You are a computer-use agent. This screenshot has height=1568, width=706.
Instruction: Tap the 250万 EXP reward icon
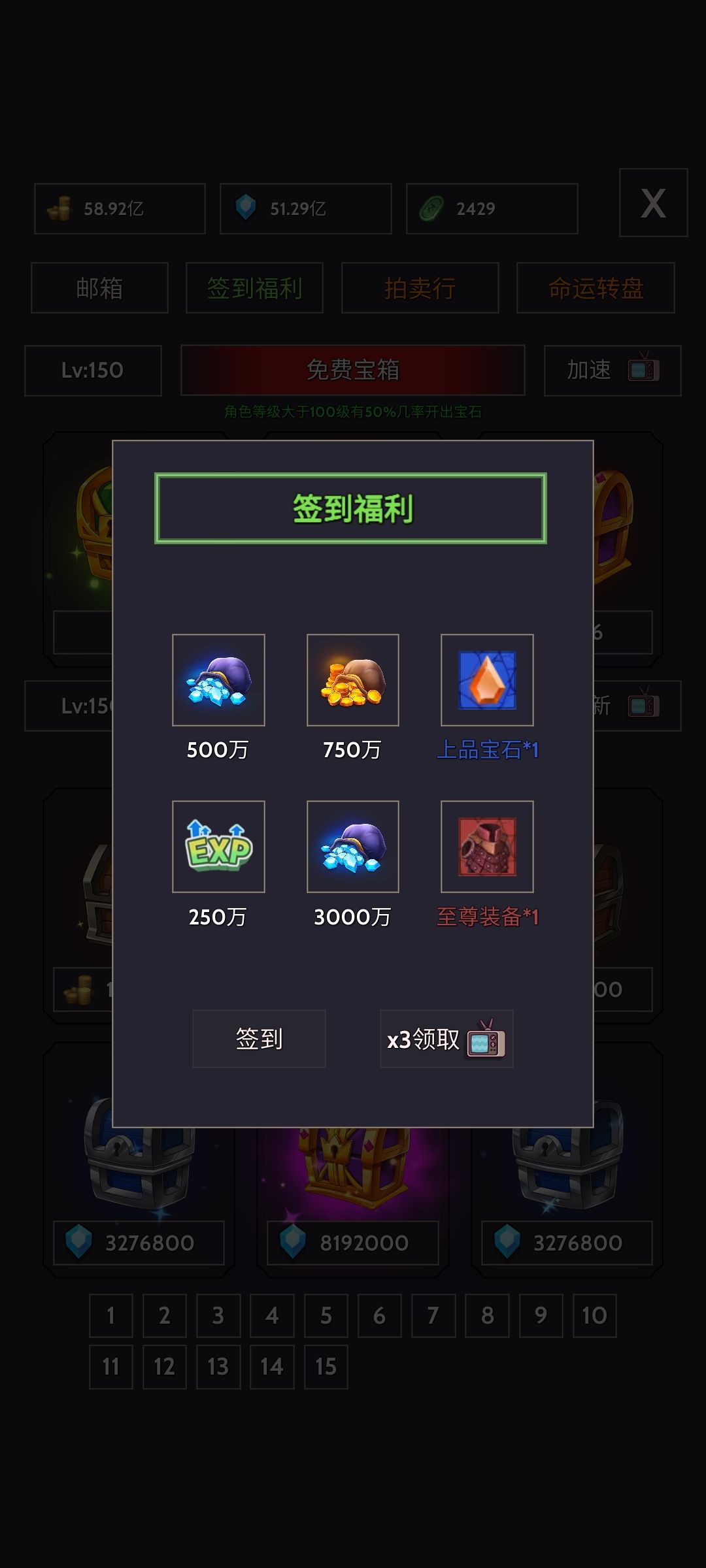click(218, 848)
